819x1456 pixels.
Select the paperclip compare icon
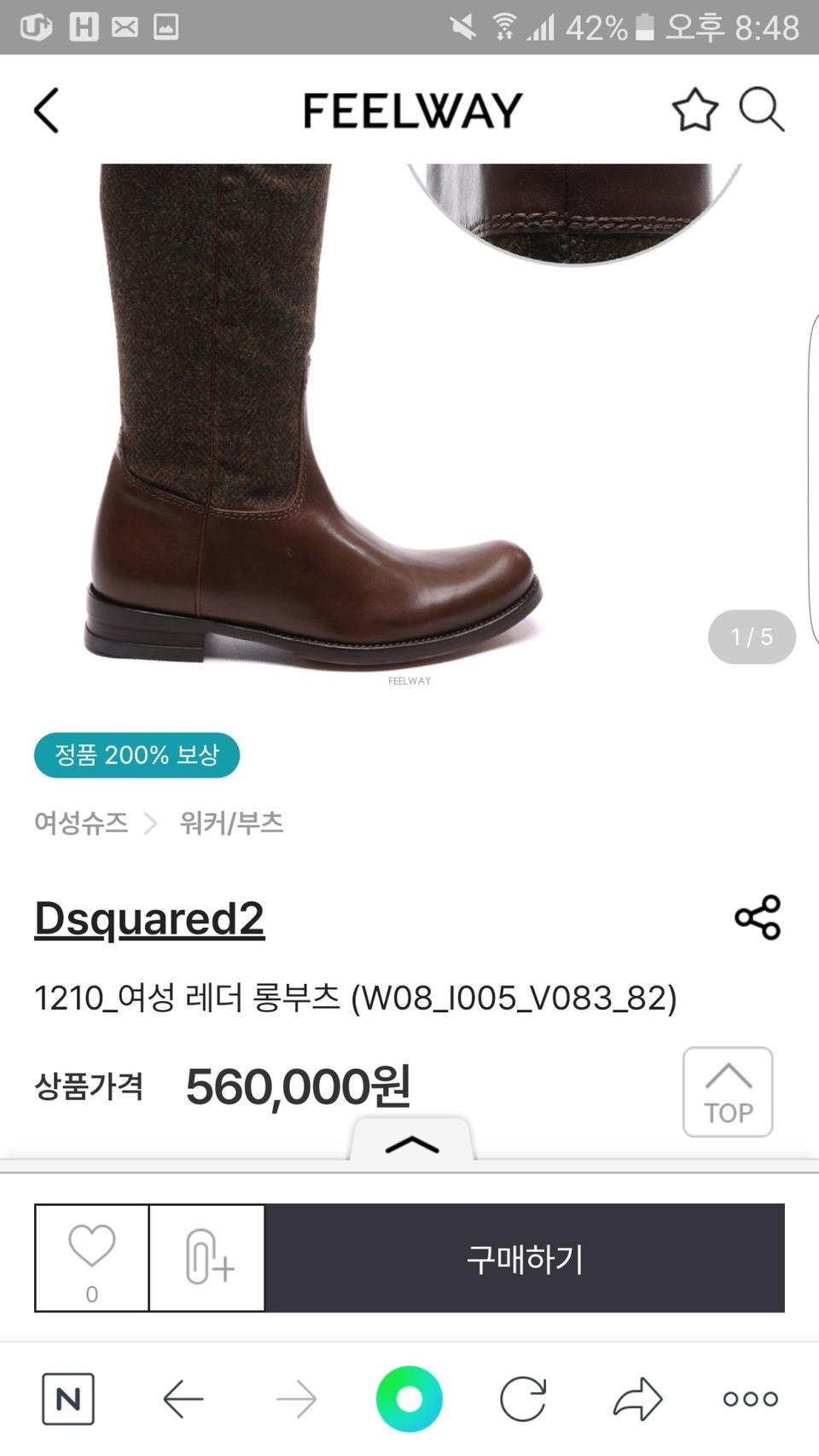[206, 1258]
